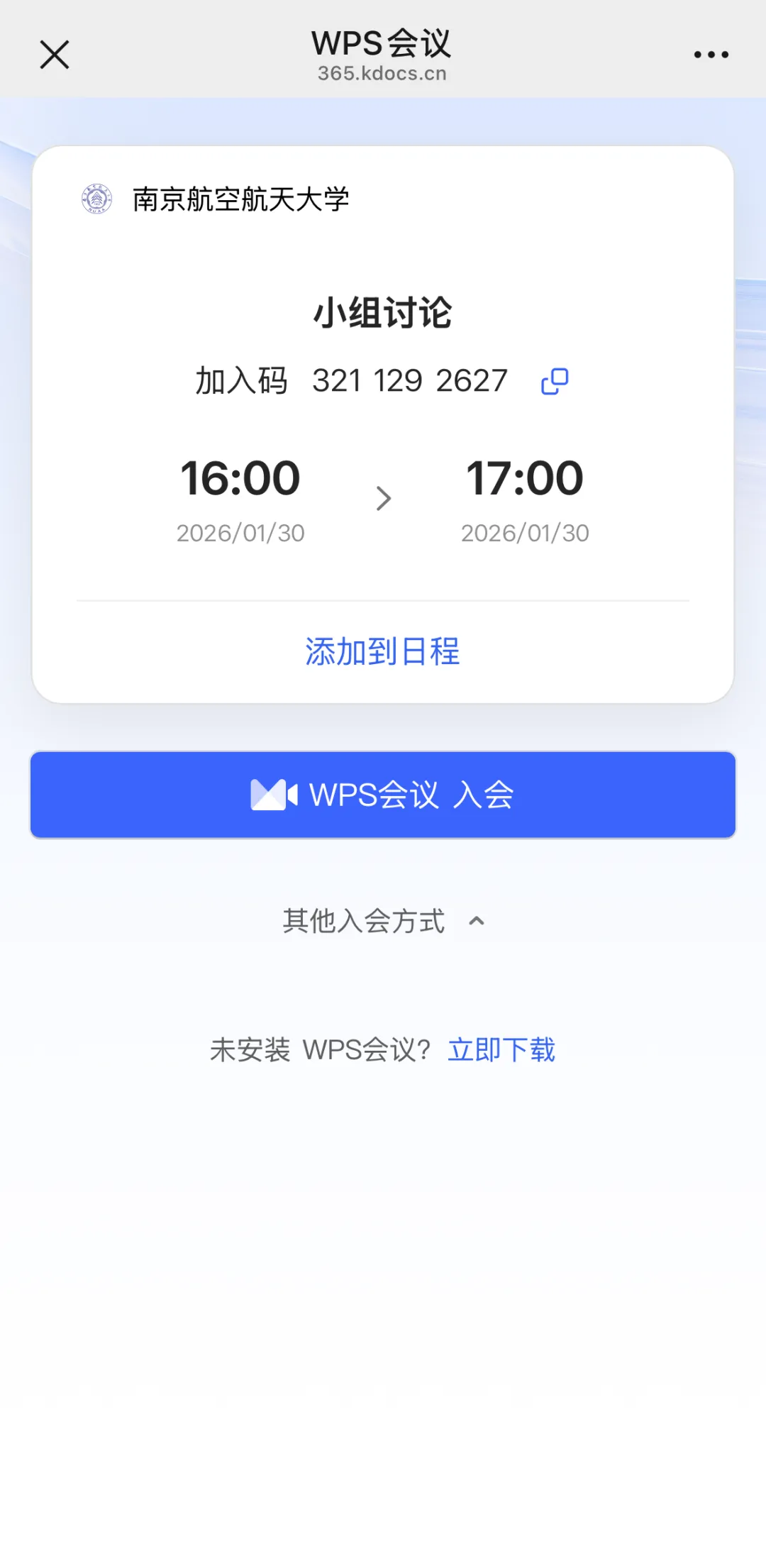The width and height of the screenshot is (766, 1568).
Task: Close the WPS会议 web page
Action: pyautogui.click(x=55, y=55)
